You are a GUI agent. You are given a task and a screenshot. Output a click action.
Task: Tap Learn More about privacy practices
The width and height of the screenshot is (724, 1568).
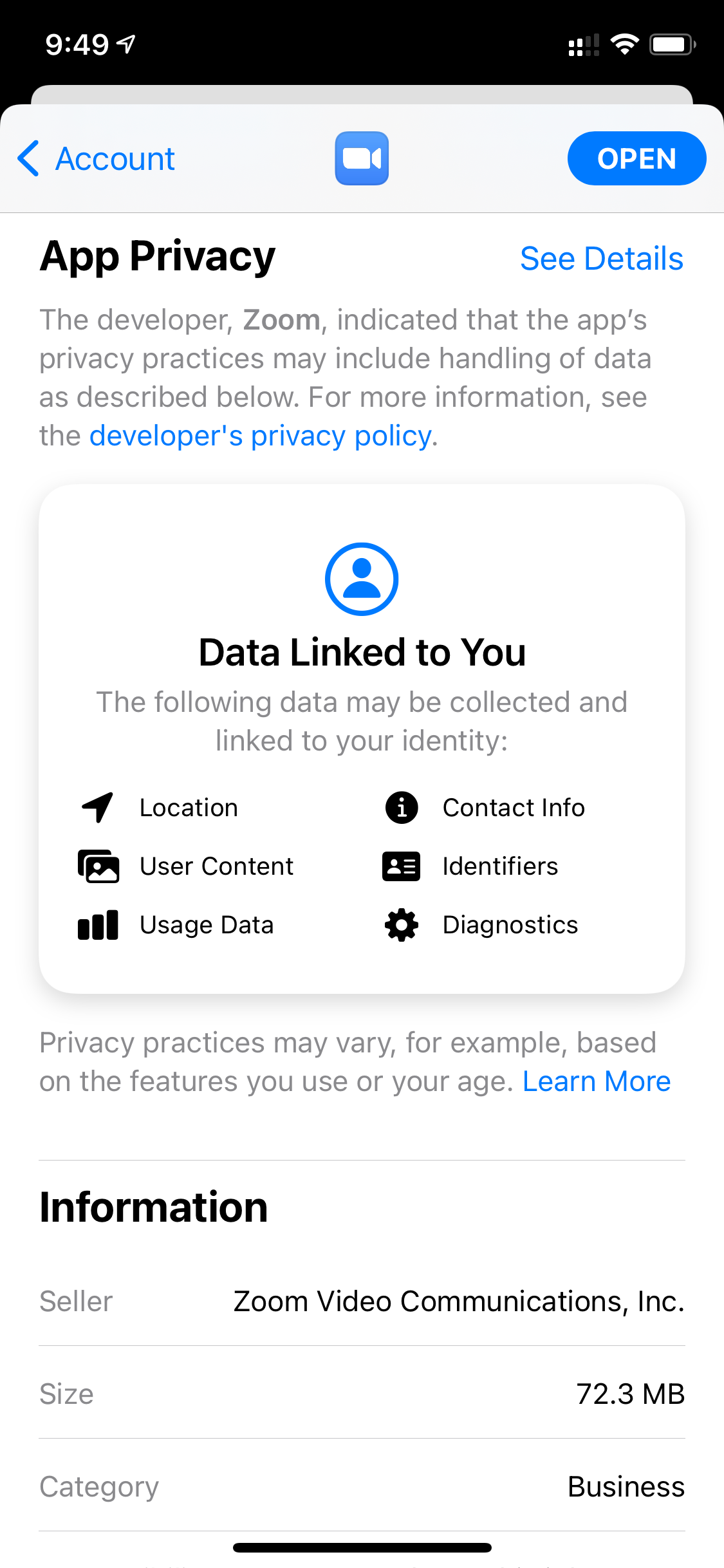(596, 1082)
